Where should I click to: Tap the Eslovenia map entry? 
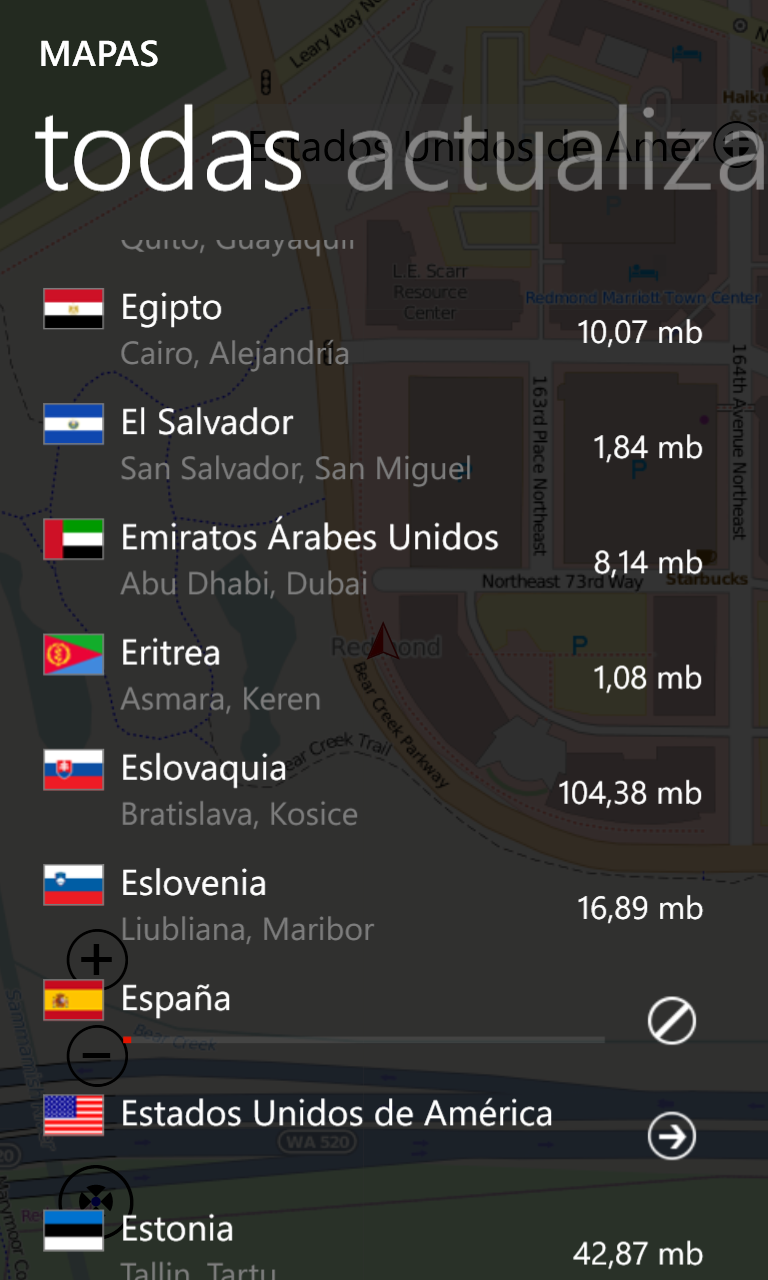click(x=370, y=903)
